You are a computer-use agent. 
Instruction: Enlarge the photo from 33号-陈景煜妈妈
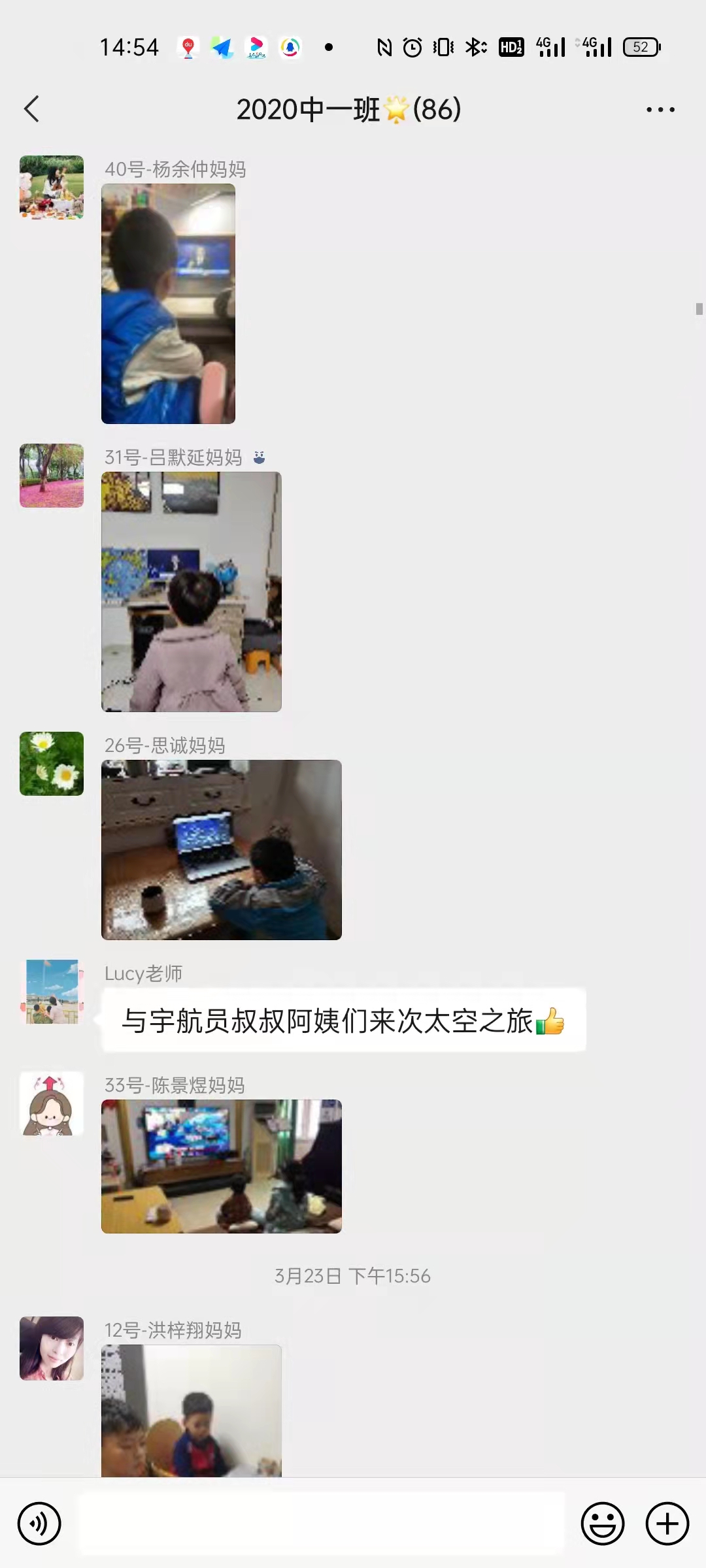[x=221, y=1166]
